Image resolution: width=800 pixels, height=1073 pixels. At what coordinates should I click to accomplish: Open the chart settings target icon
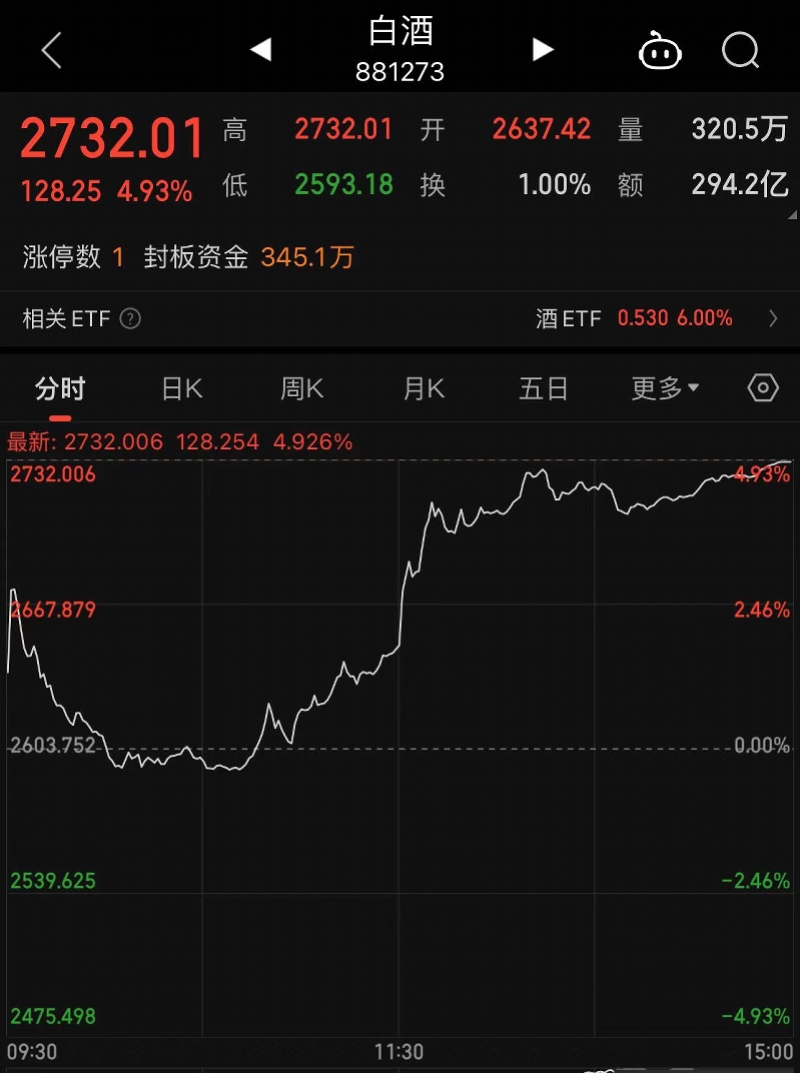click(x=761, y=389)
